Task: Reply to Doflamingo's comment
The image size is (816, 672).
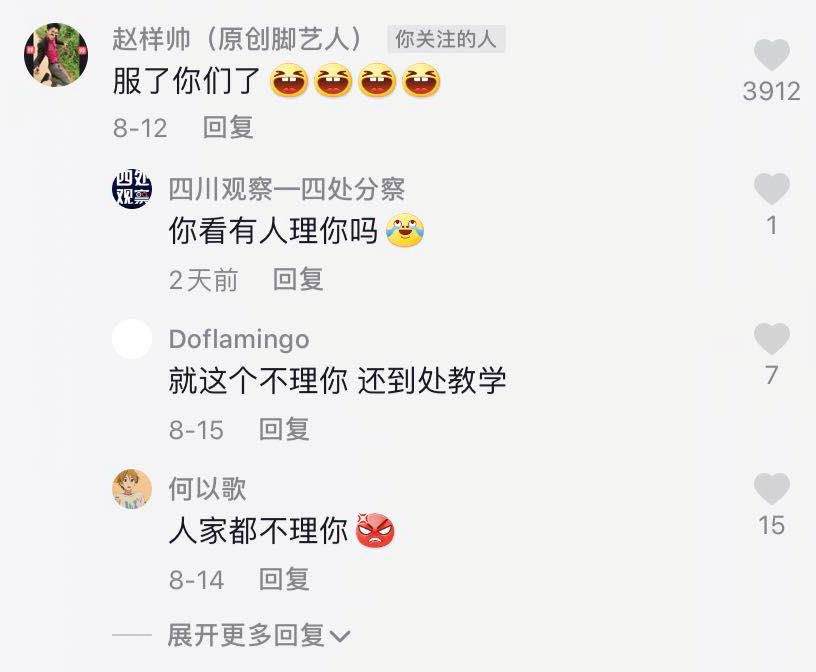Action: [x=284, y=429]
